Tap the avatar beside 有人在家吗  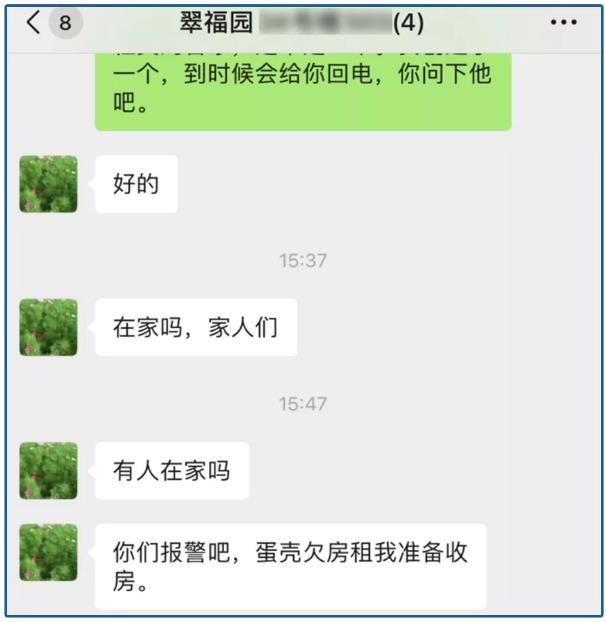pyautogui.click(x=48, y=470)
